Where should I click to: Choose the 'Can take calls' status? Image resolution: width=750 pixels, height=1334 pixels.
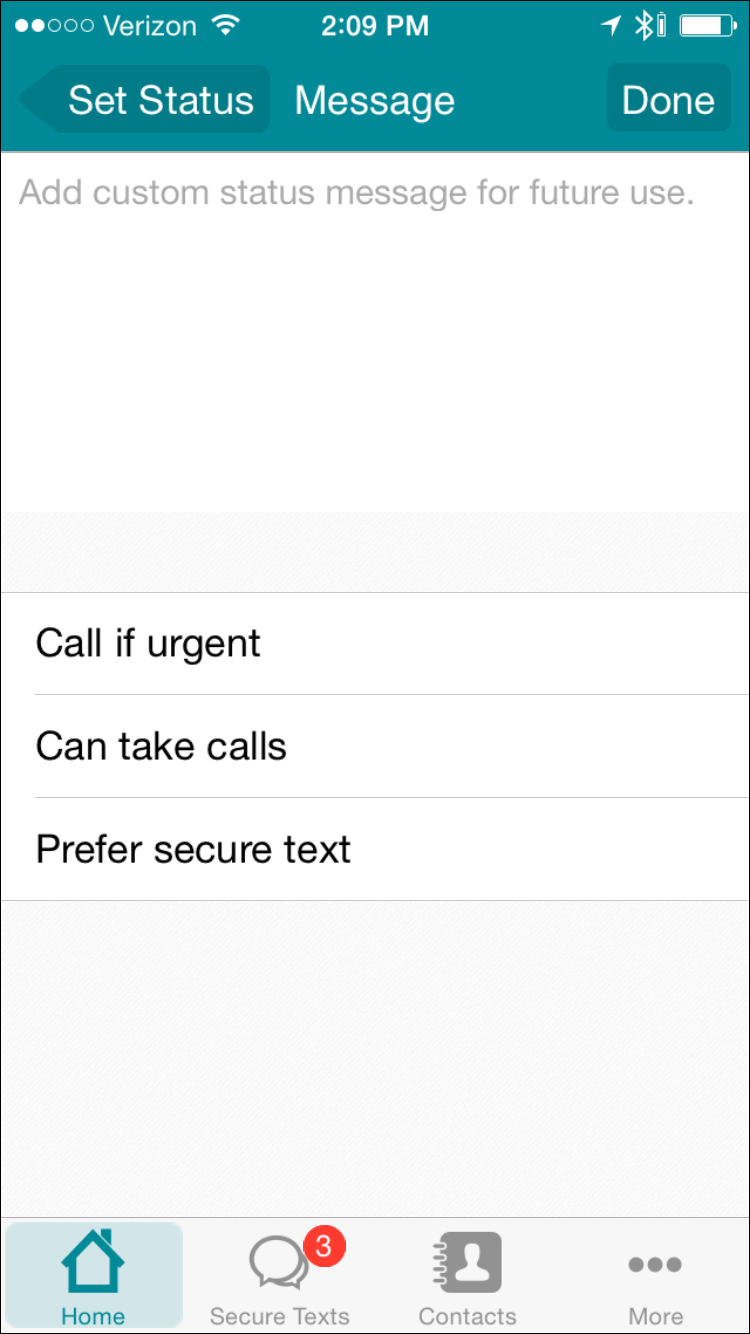pos(375,746)
